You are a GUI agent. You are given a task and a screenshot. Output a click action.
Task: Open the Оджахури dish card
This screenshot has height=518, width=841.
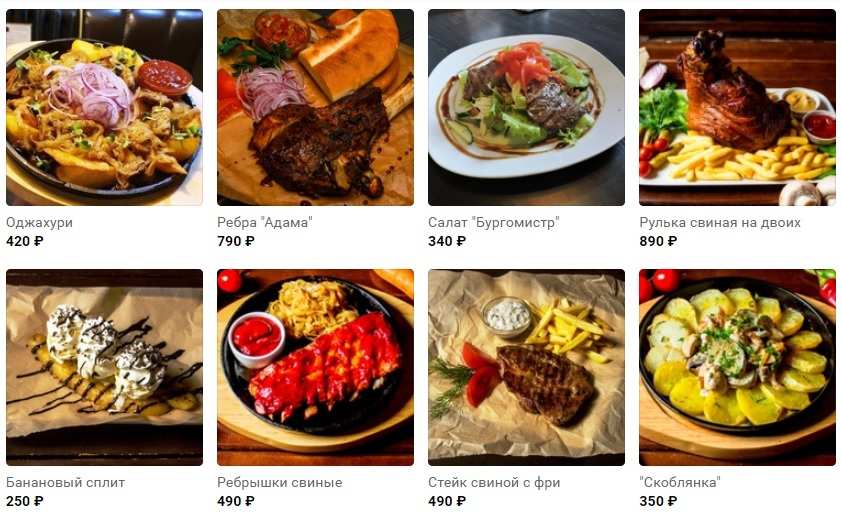tap(104, 108)
